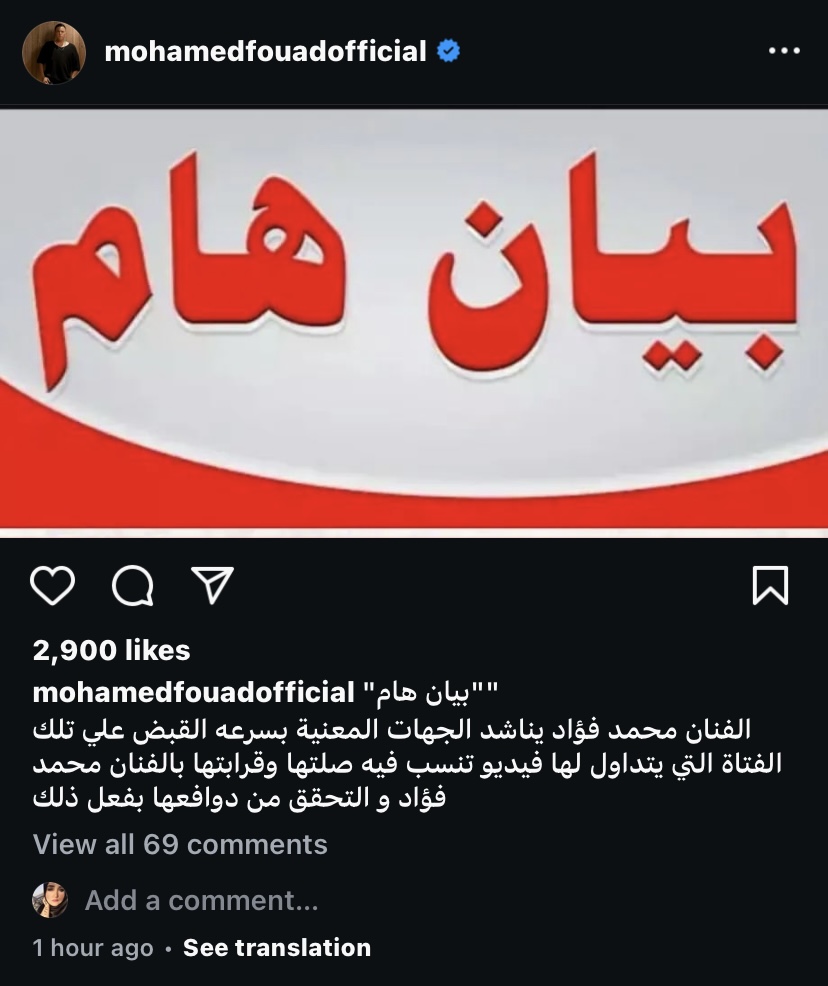
Task: Open mohamedfouadofficial's profile picture
Action: pos(53,51)
